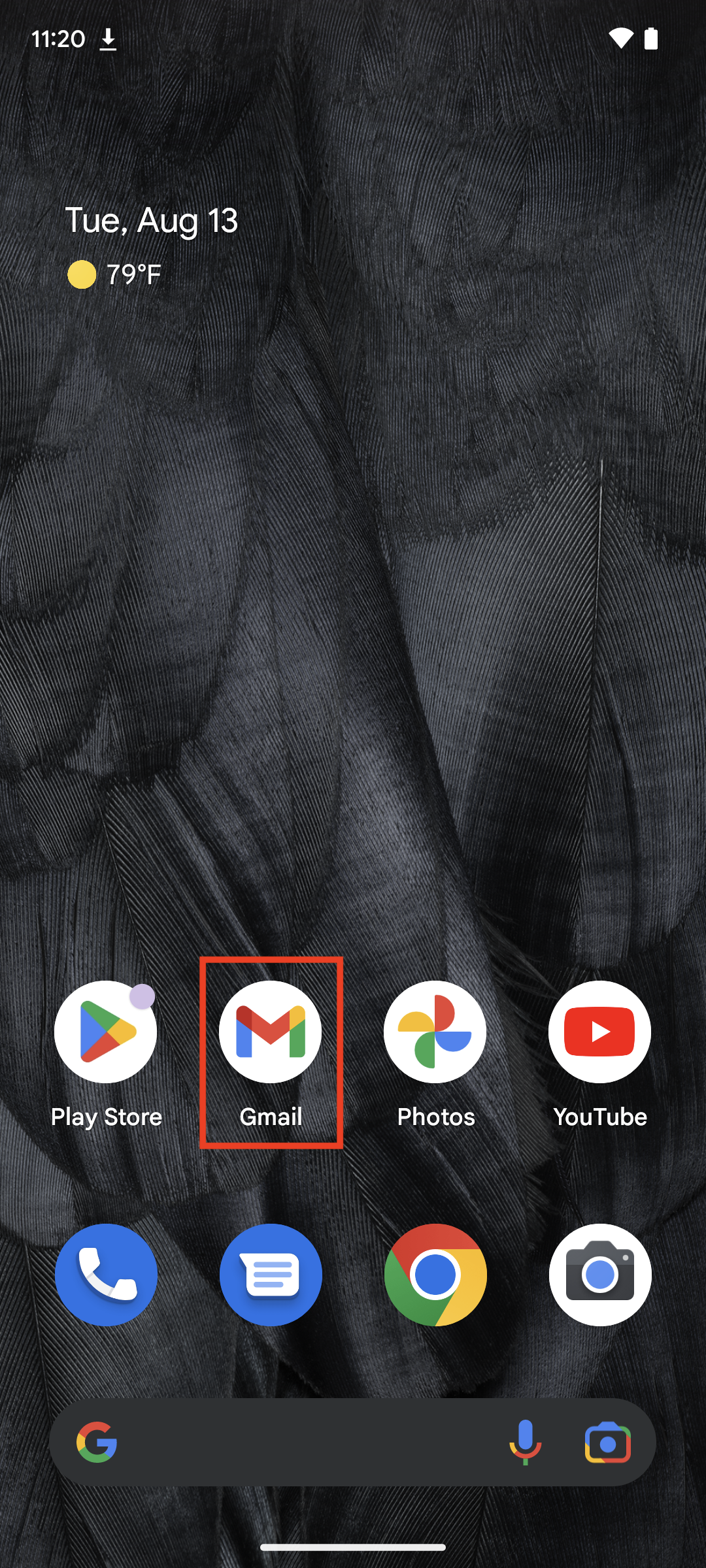Open the 79°F weather widget
Screen dimensions: 706x1568
pyautogui.click(x=115, y=274)
